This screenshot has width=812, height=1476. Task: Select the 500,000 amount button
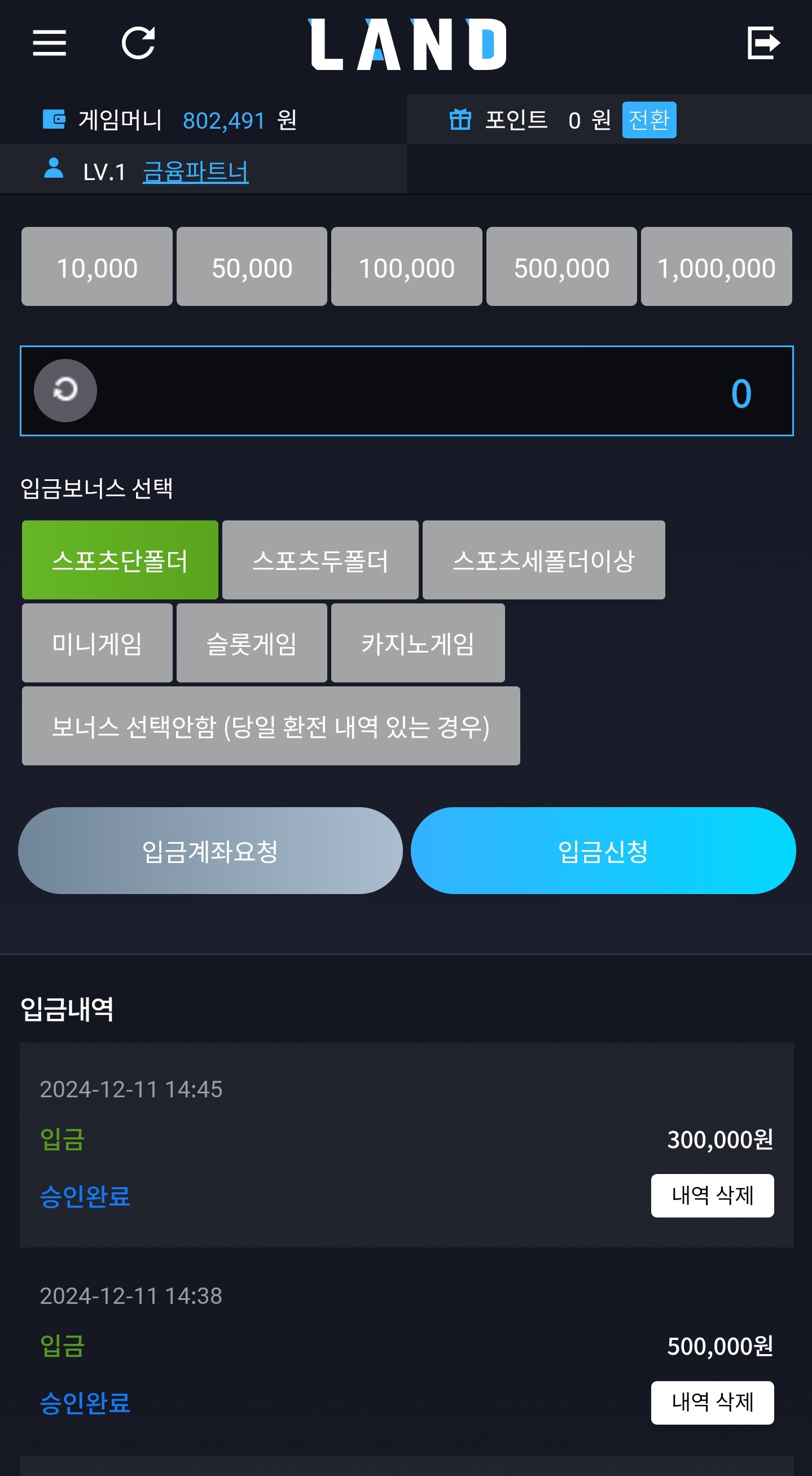562,266
